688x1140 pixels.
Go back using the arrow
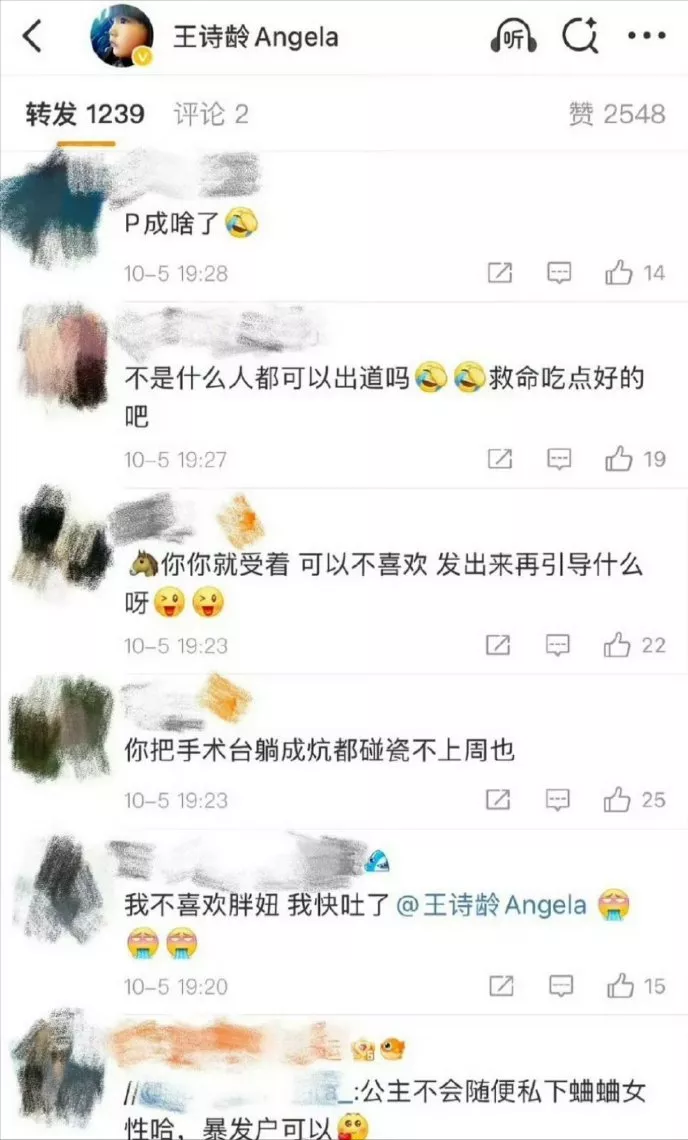coord(33,38)
